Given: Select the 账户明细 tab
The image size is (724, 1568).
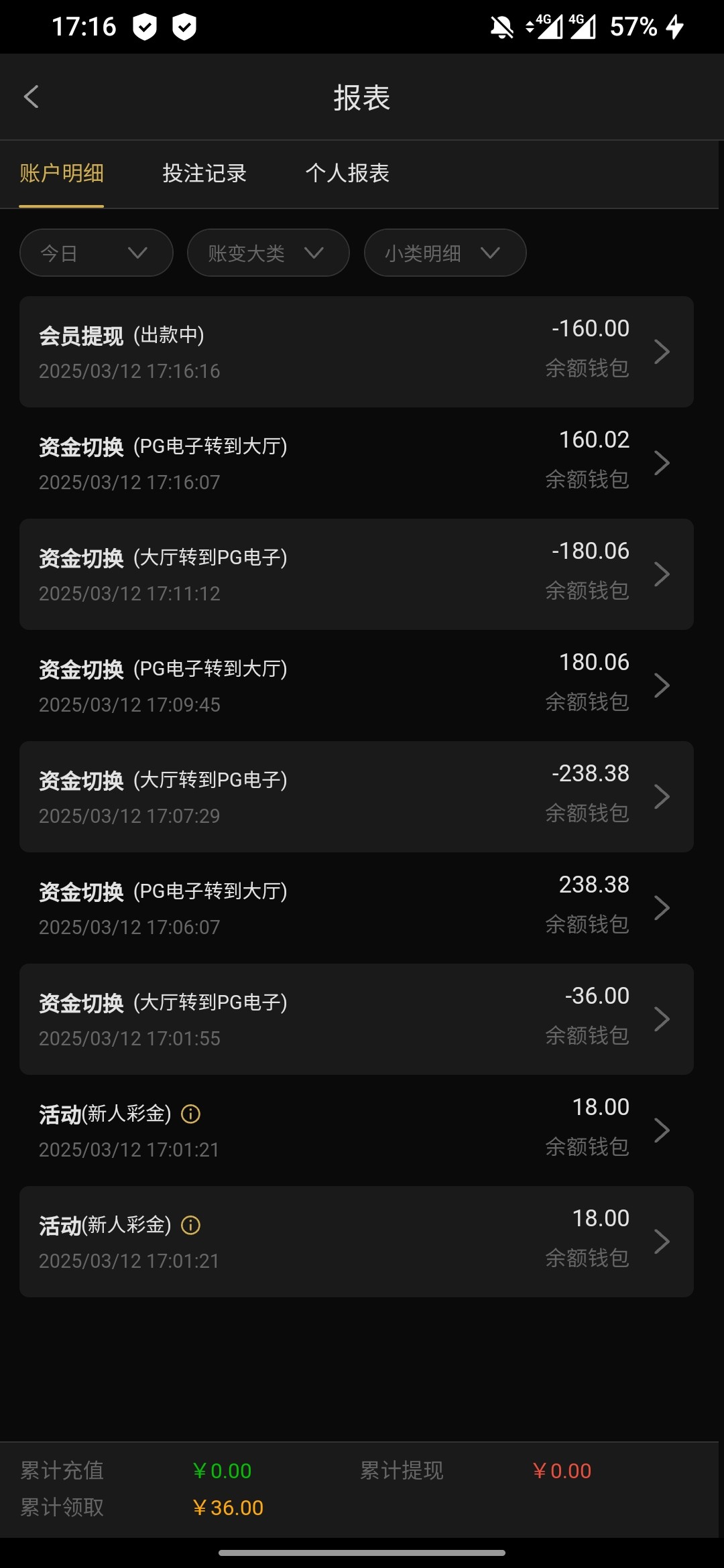Looking at the screenshot, I should [62, 174].
